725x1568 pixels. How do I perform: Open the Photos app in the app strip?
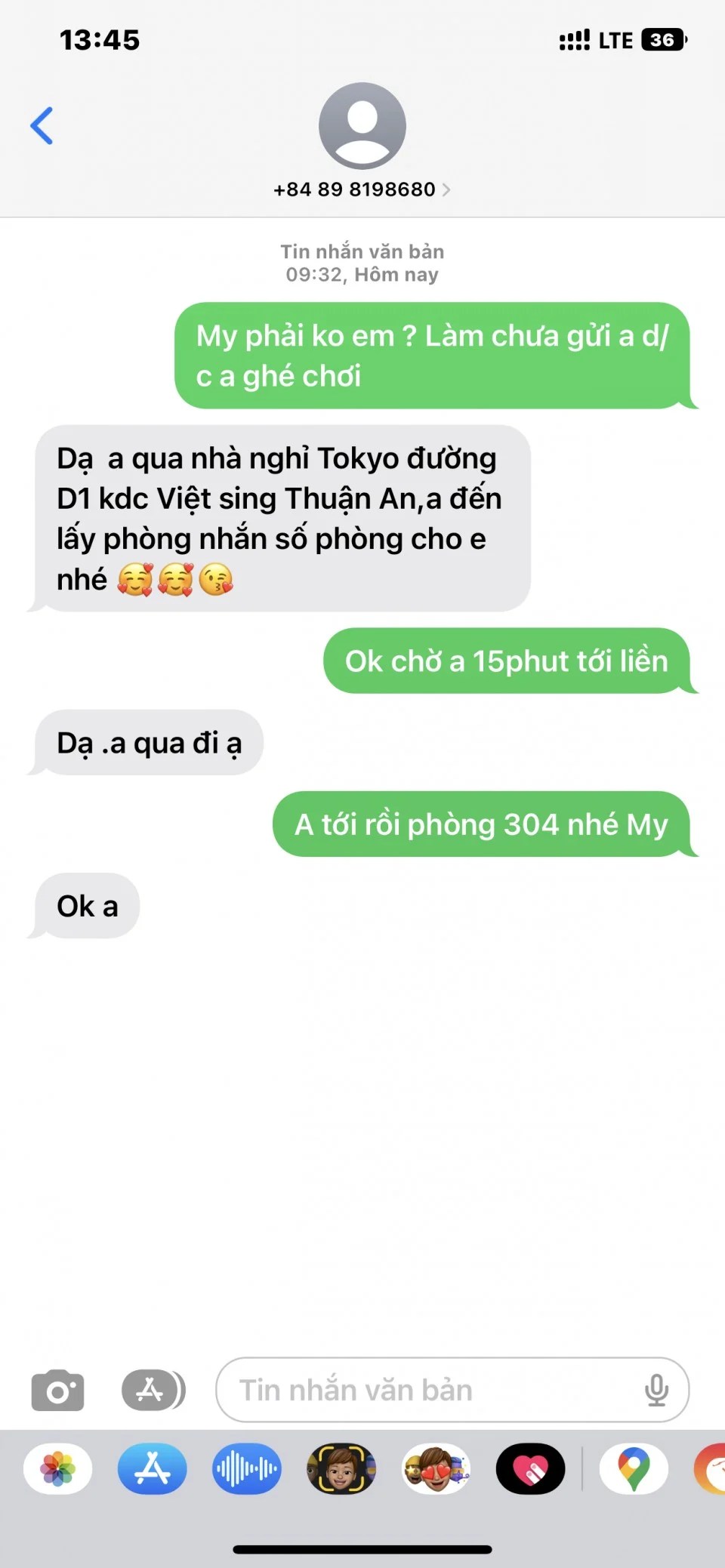58,1468
